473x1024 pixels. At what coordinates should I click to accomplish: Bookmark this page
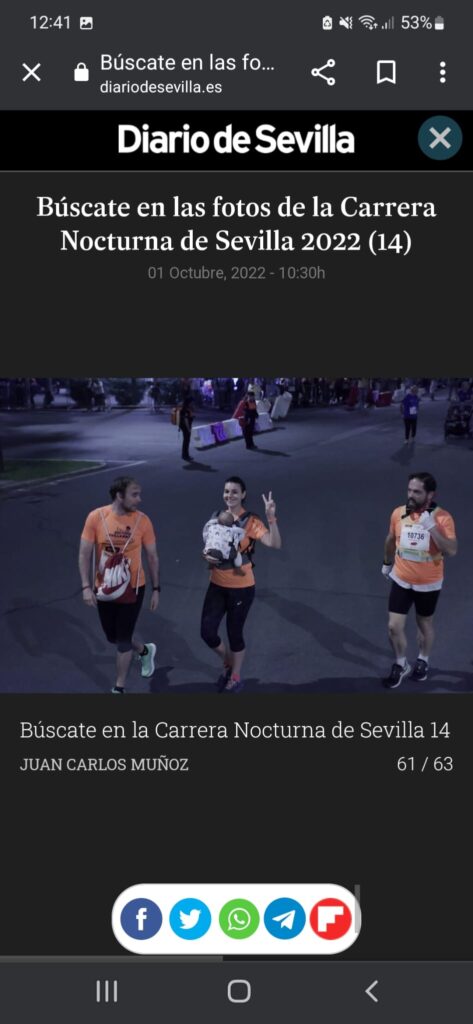click(386, 72)
